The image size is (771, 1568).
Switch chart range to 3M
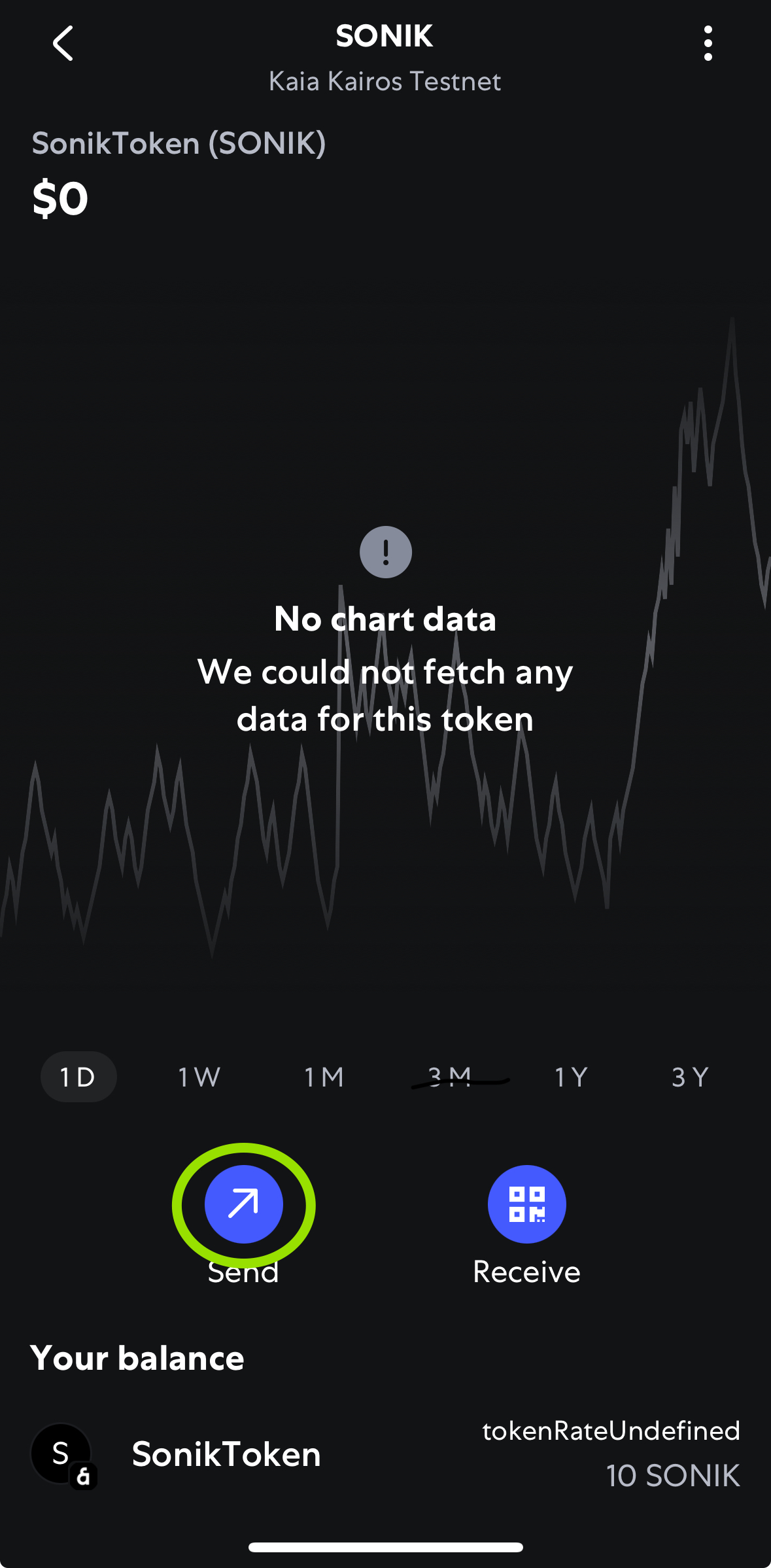click(449, 1077)
